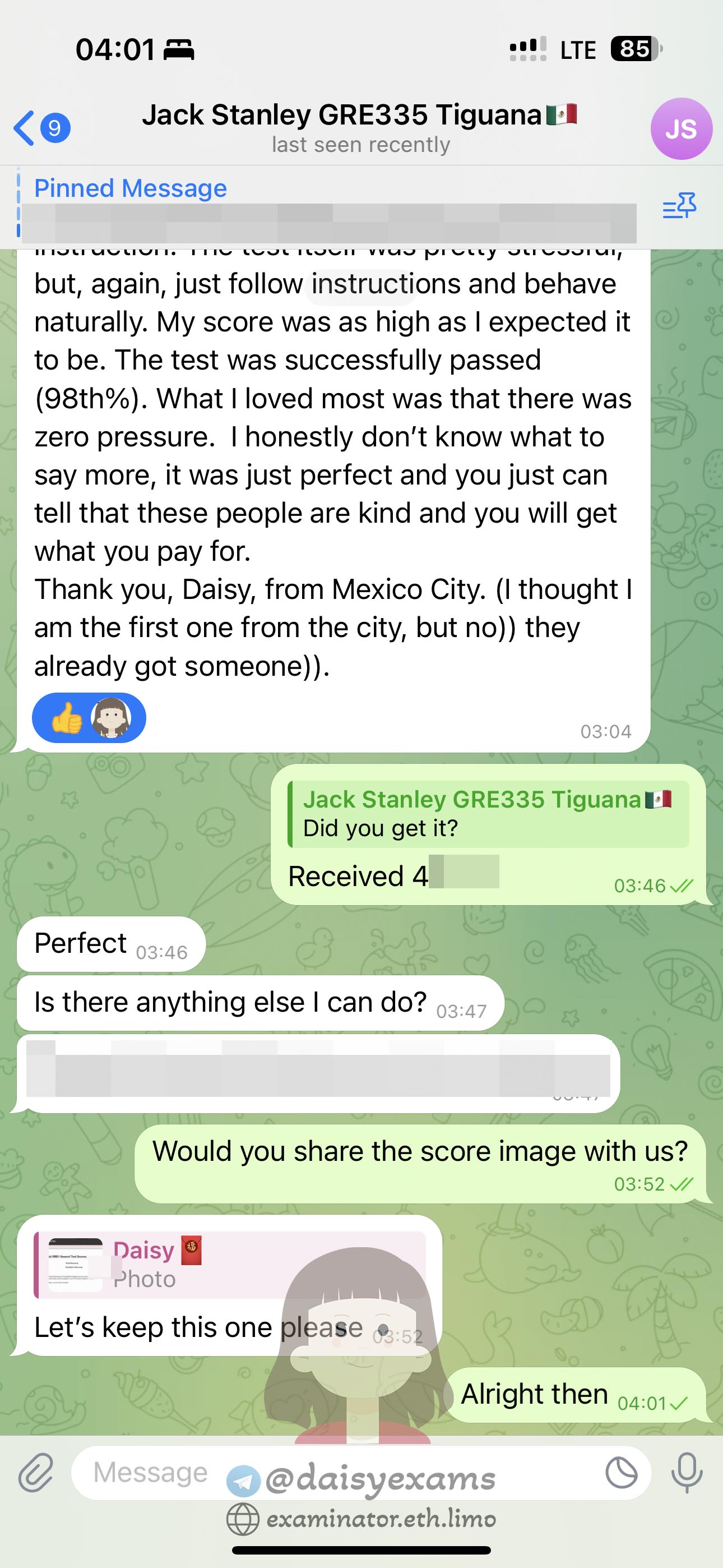Visit the examinator.eth.limo link

point(382,1518)
